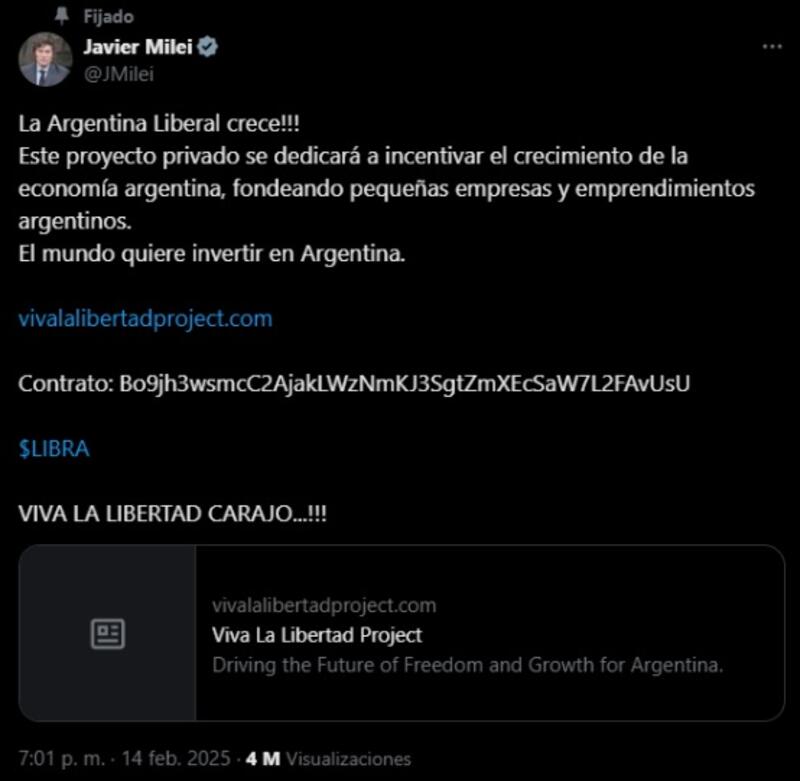
Task: Tap the 7:01 p. m. 14 feb. 2025 timestamp
Action: [x=124, y=758]
